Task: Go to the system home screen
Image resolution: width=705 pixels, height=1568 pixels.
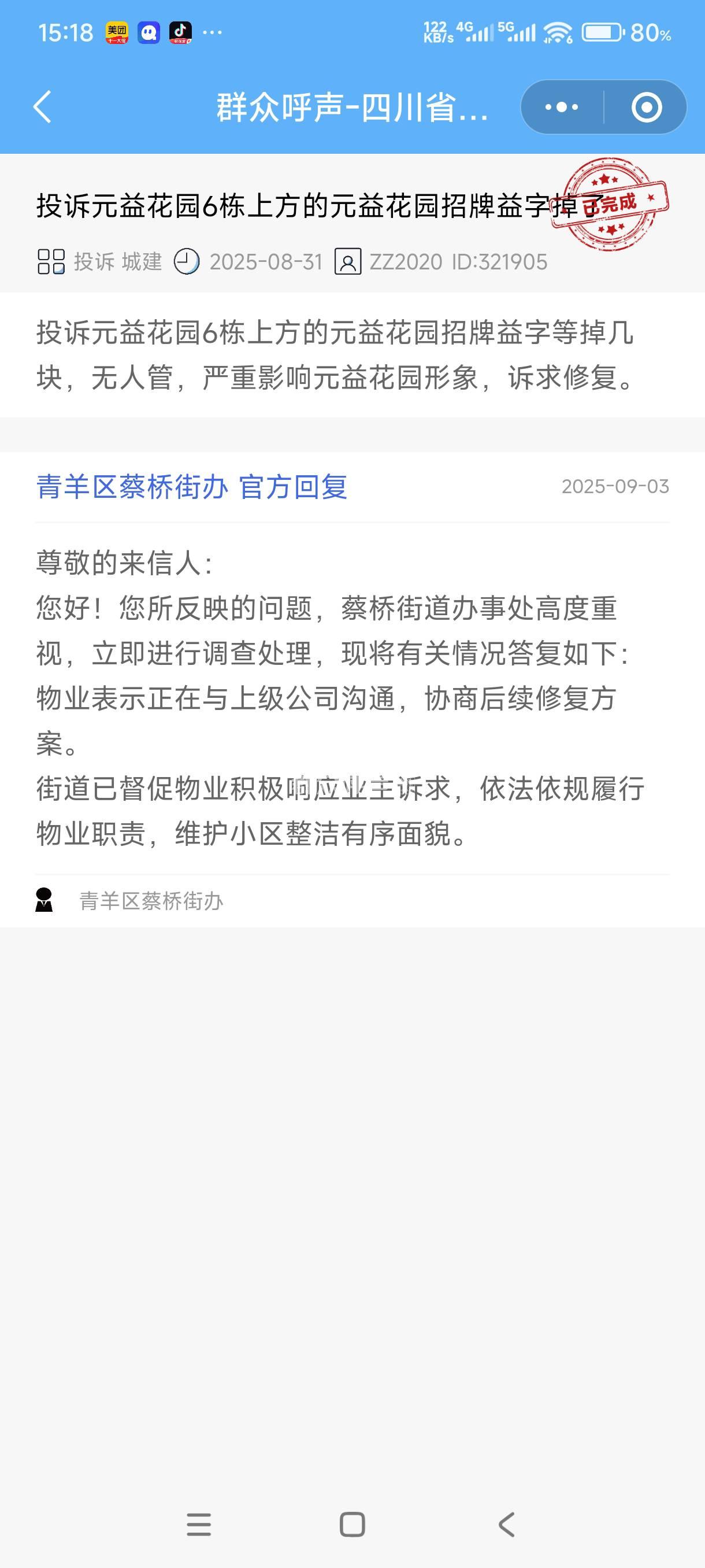Action: (352, 1524)
